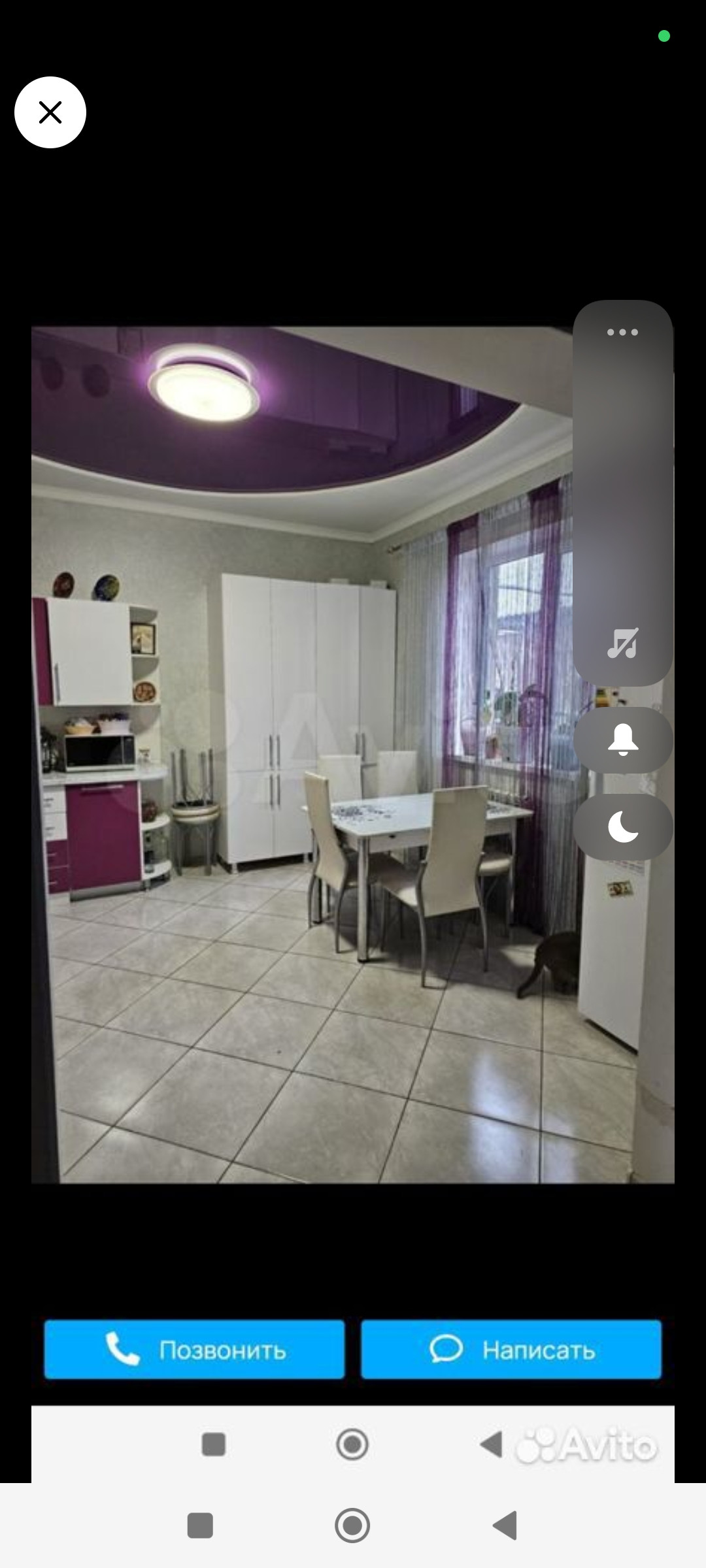Enable Do Not Disturb moon
Viewport: 706px width, 1568px height.
tap(623, 827)
